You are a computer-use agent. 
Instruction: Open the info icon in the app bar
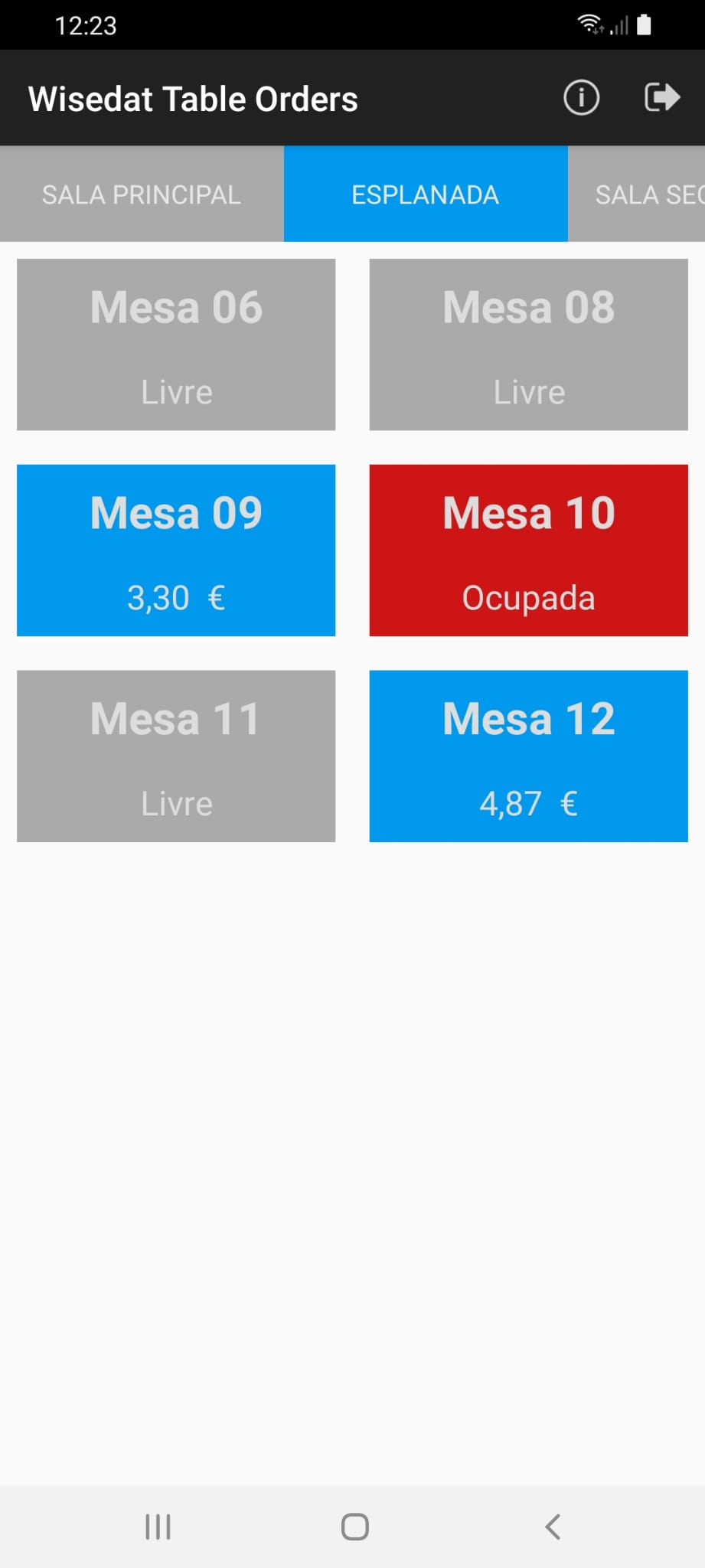coord(581,98)
